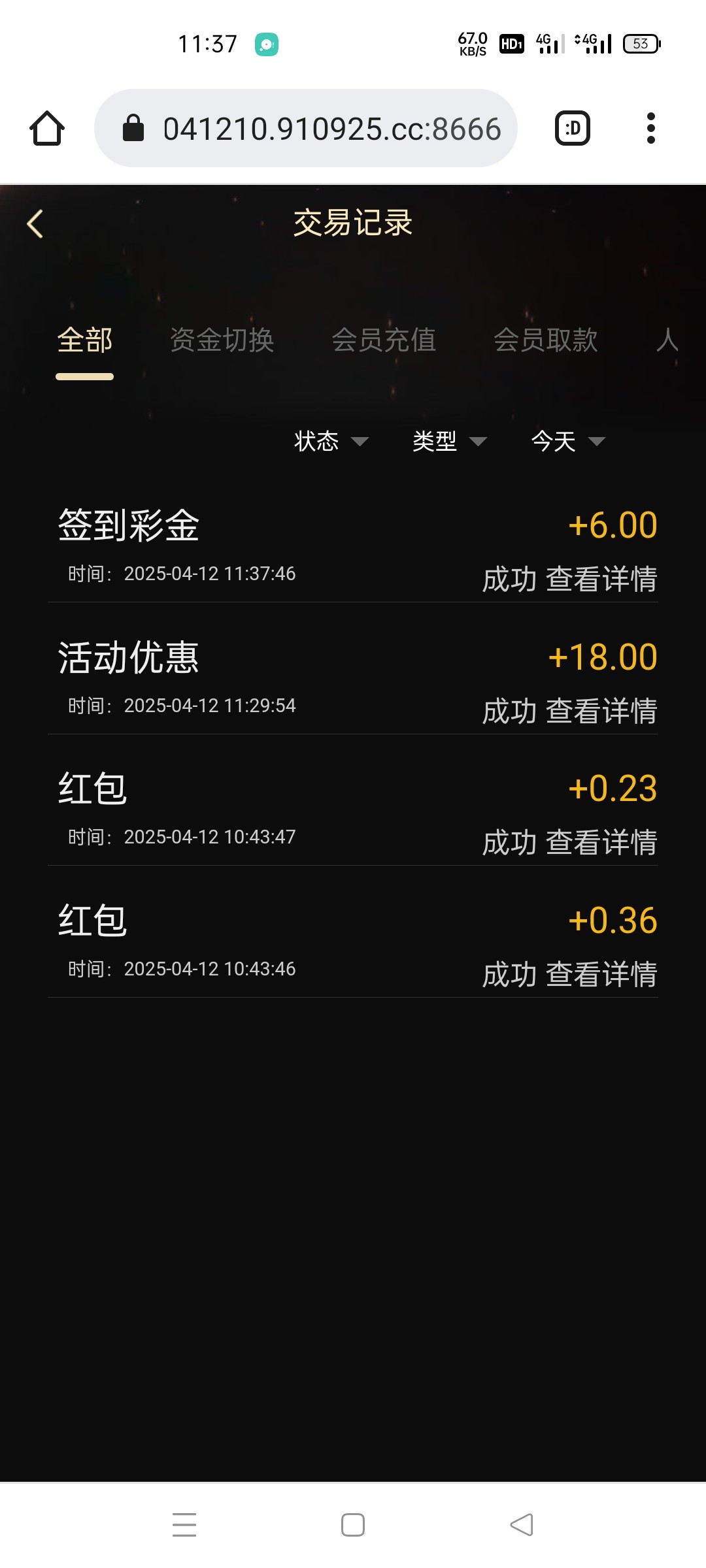
Task: Open the browser home page
Action: click(47, 128)
